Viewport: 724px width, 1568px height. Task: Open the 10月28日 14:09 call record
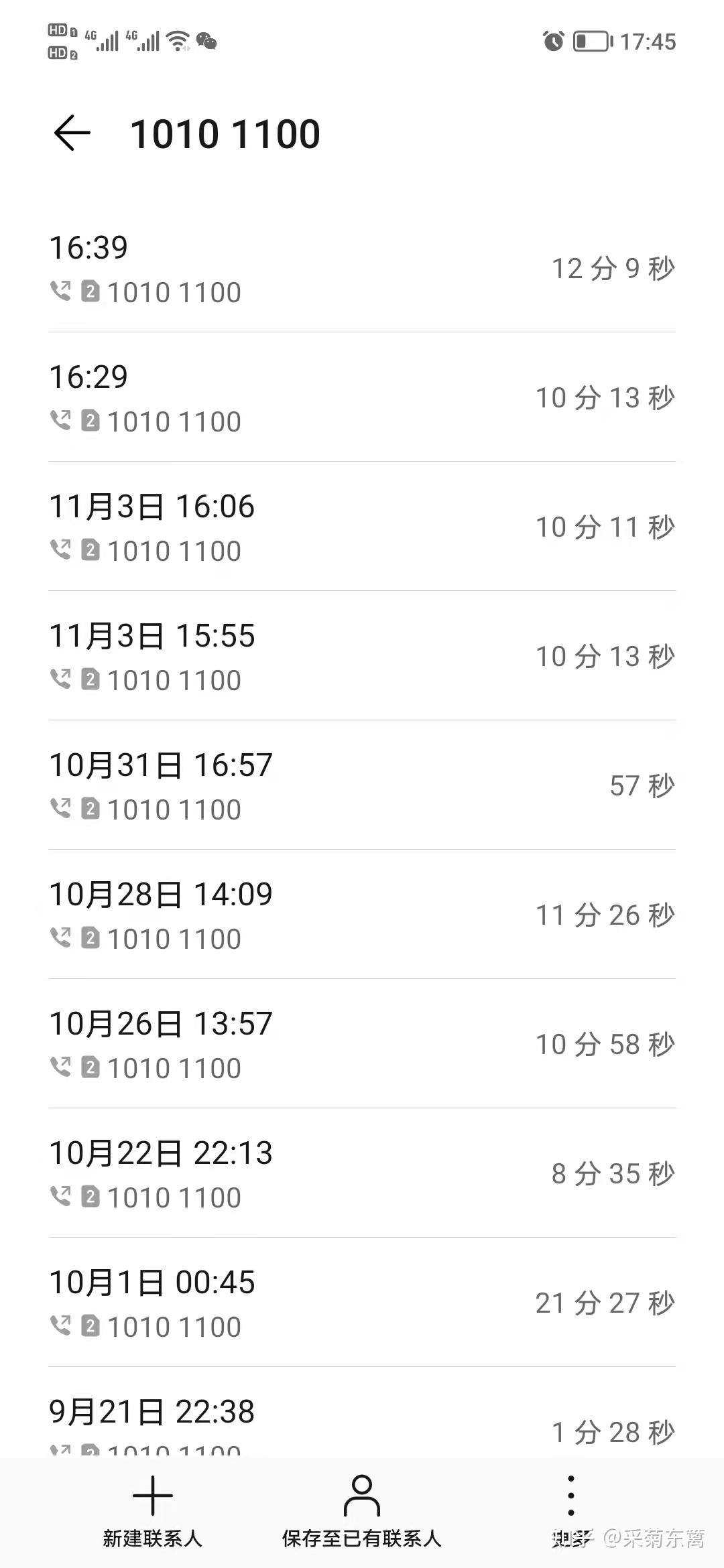pyautogui.click(x=362, y=915)
